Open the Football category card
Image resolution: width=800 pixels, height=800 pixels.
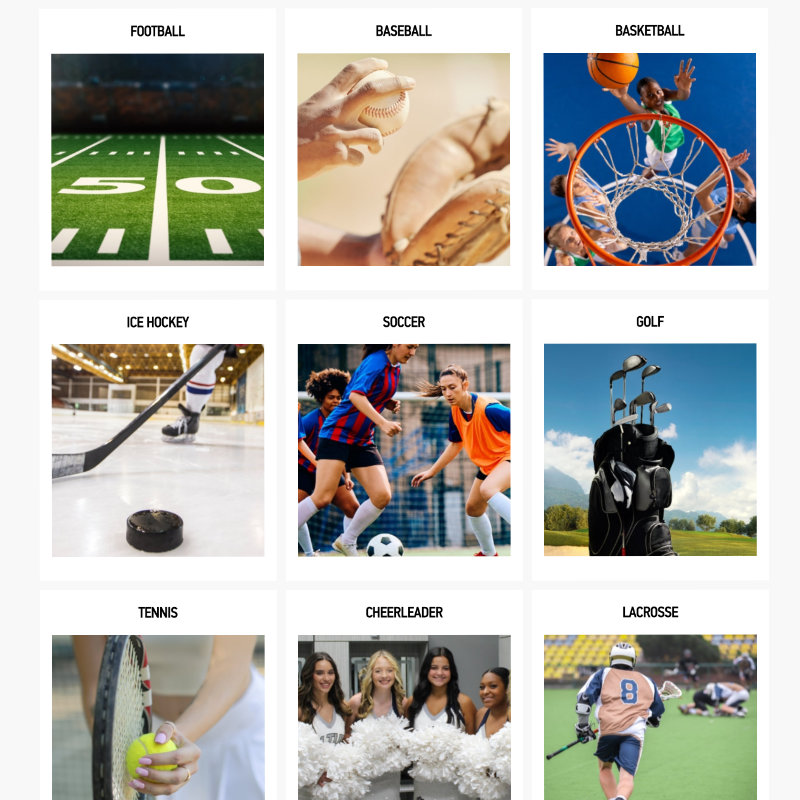click(158, 159)
